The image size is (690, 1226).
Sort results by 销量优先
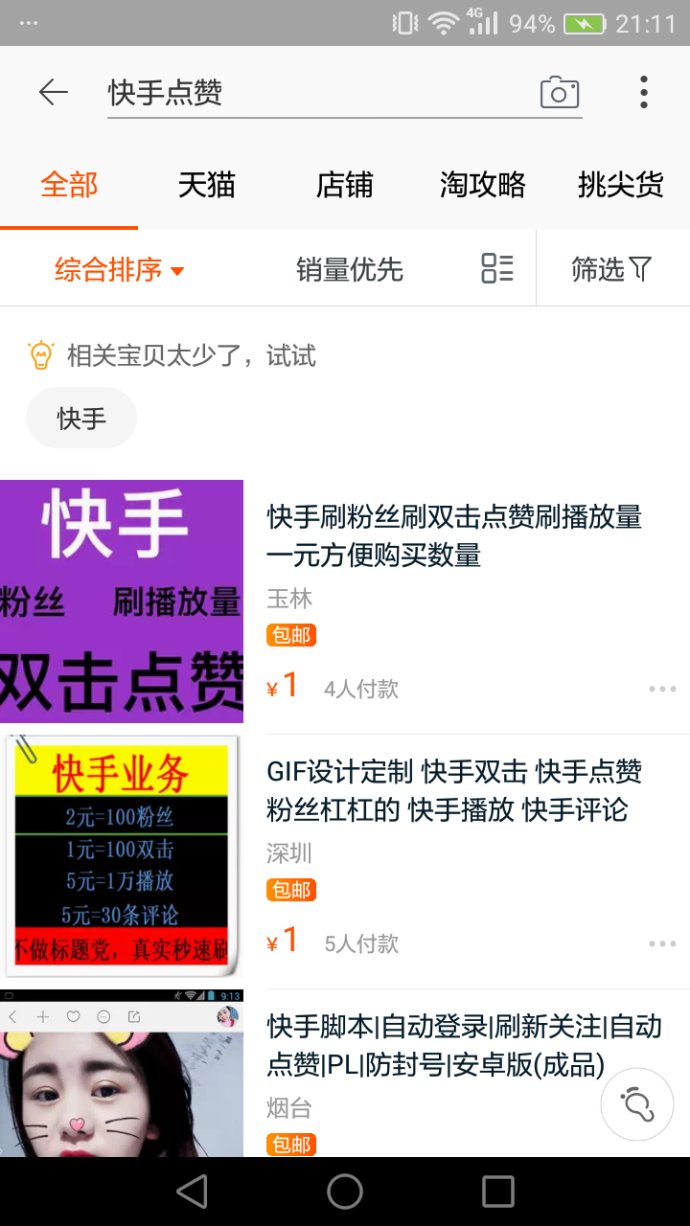click(349, 269)
